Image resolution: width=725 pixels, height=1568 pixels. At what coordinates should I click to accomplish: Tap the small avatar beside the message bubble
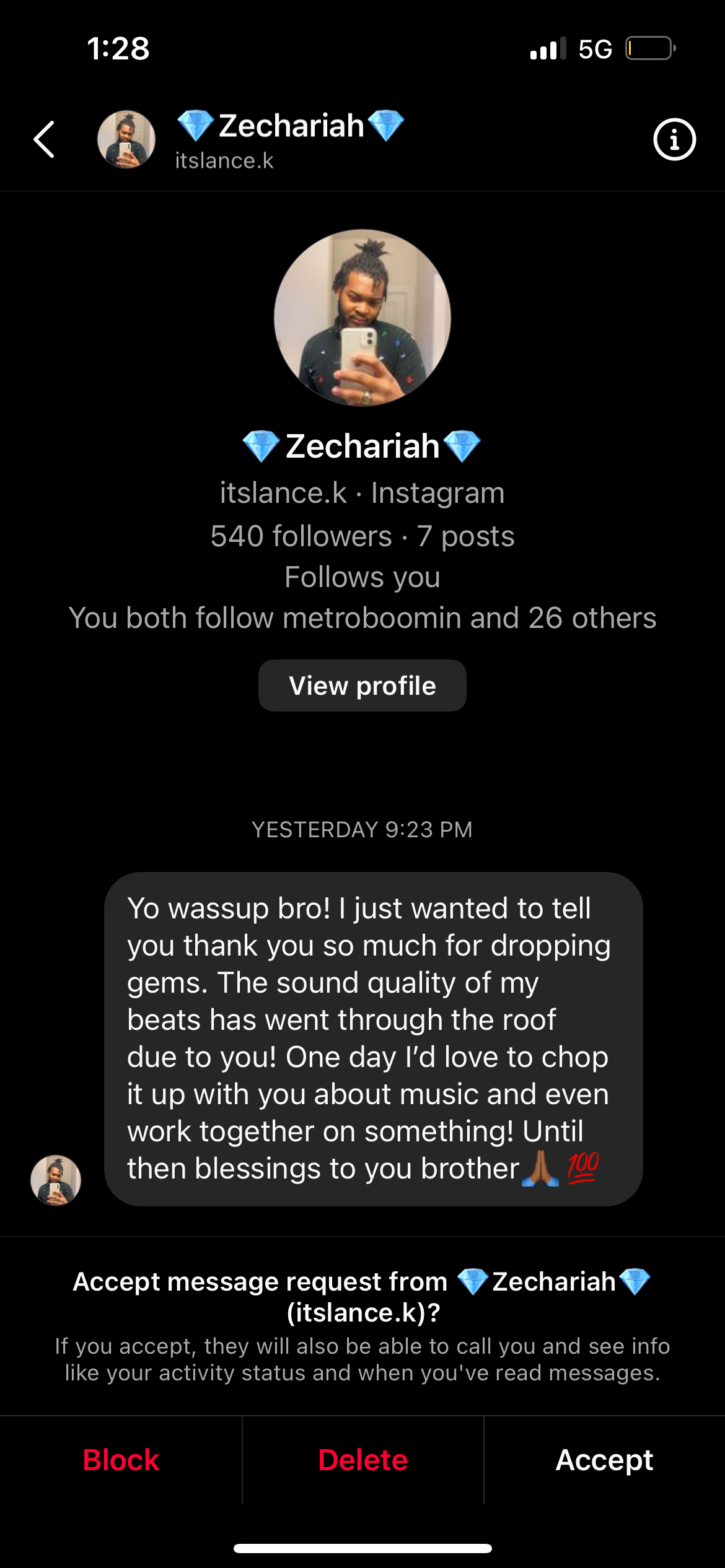click(x=55, y=1180)
